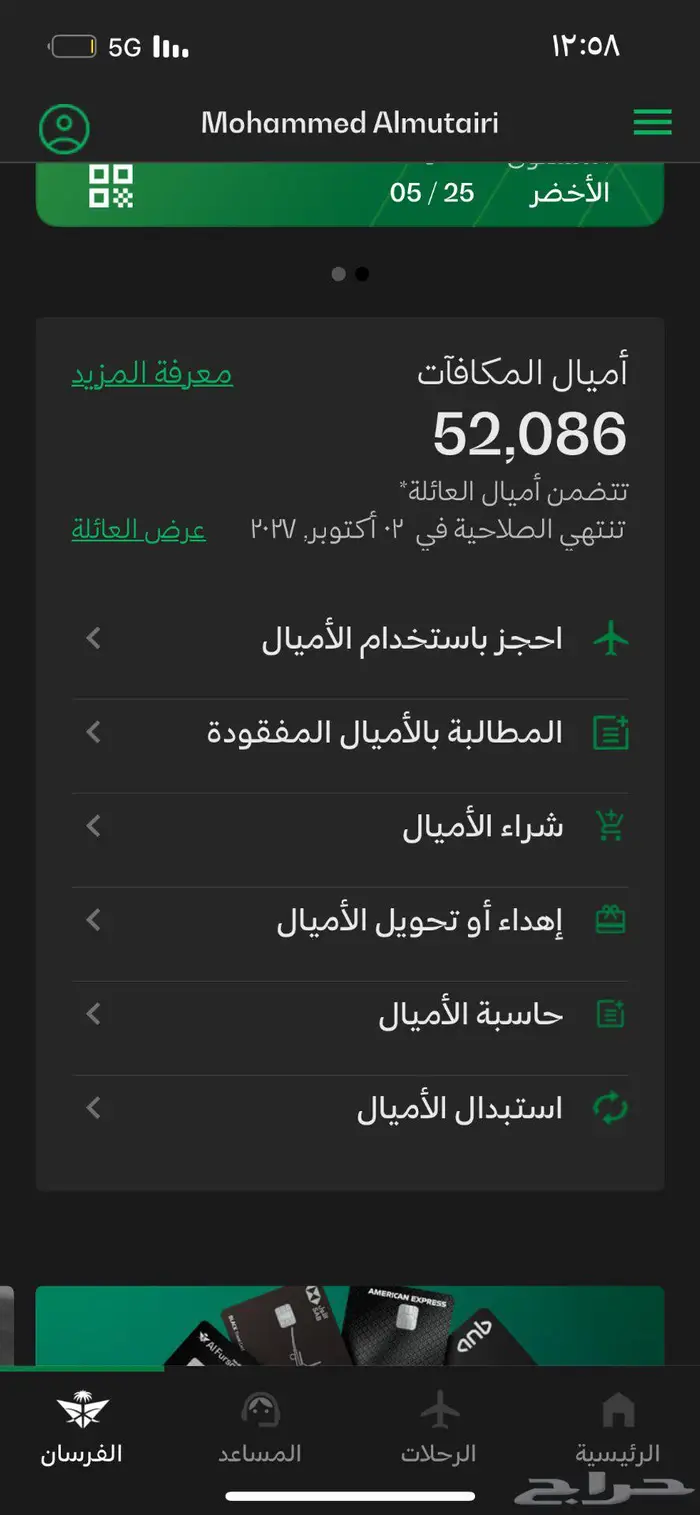Open حاسبة الأميال

point(350,1015)
